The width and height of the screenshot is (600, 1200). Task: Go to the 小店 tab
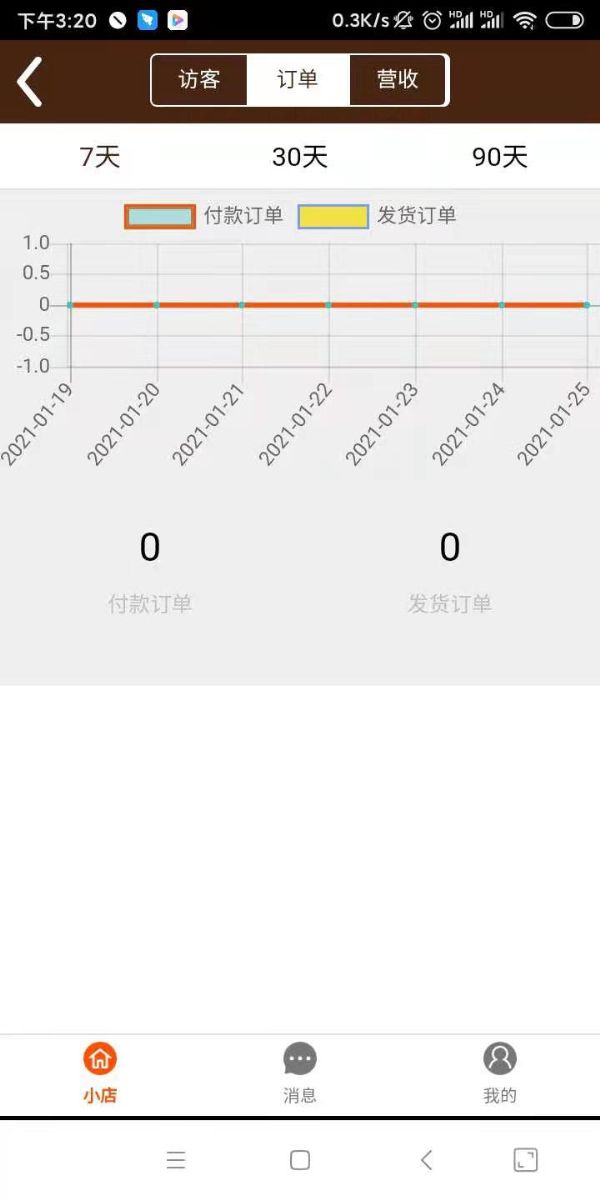[100, 1072]
